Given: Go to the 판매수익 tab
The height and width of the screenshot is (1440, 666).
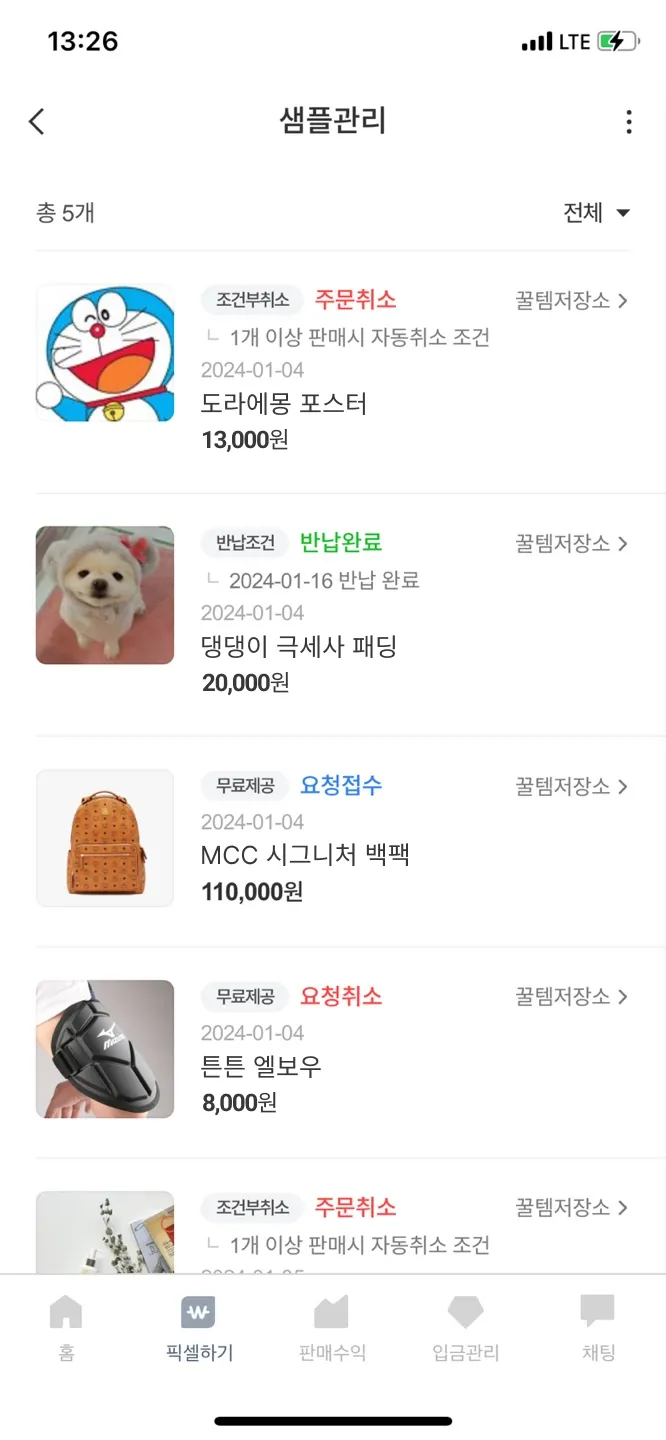Looking at the screenshot, I should (332, 1327).
